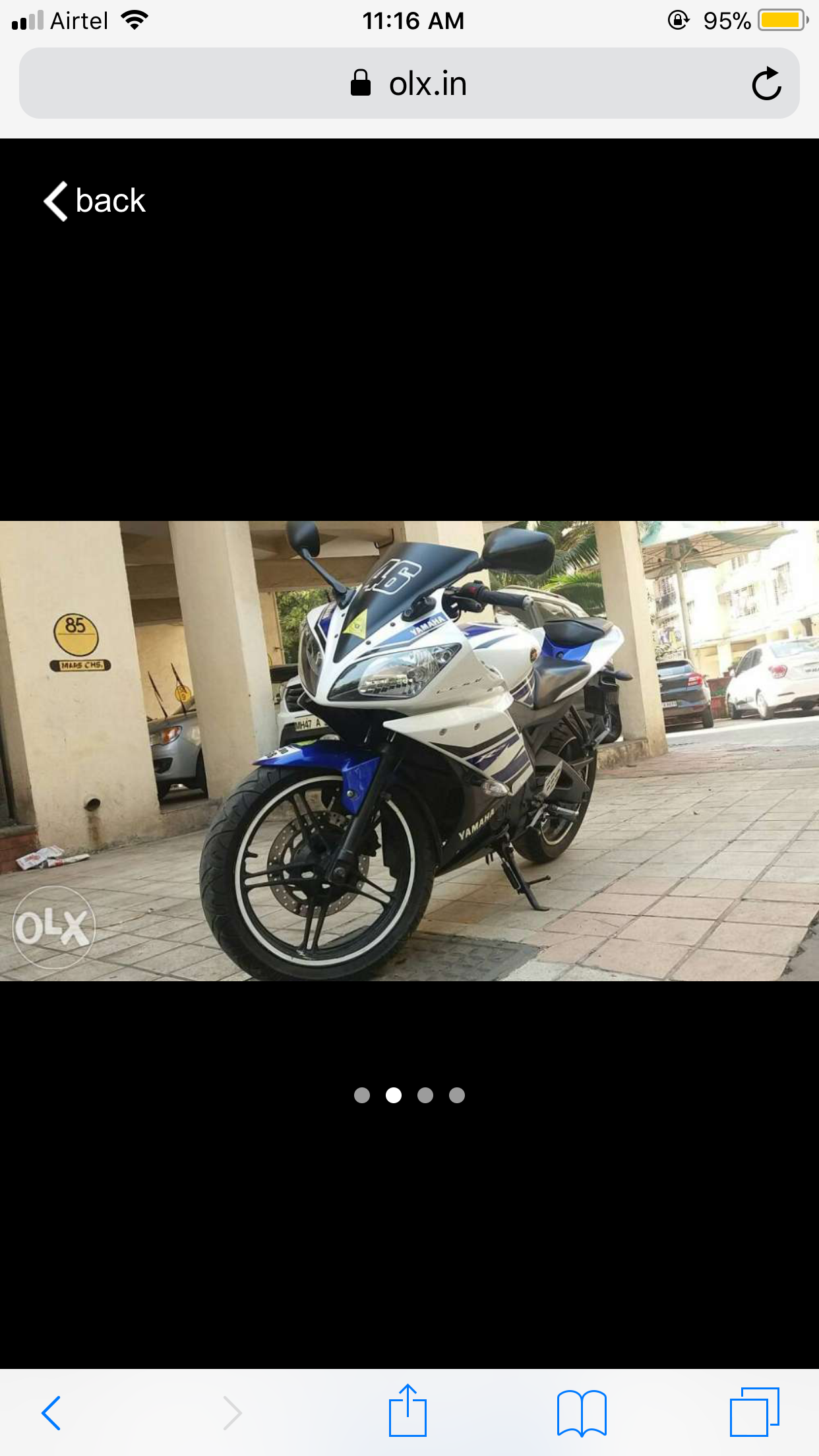Select the first pagination dot

click(x=362, y=1095)
